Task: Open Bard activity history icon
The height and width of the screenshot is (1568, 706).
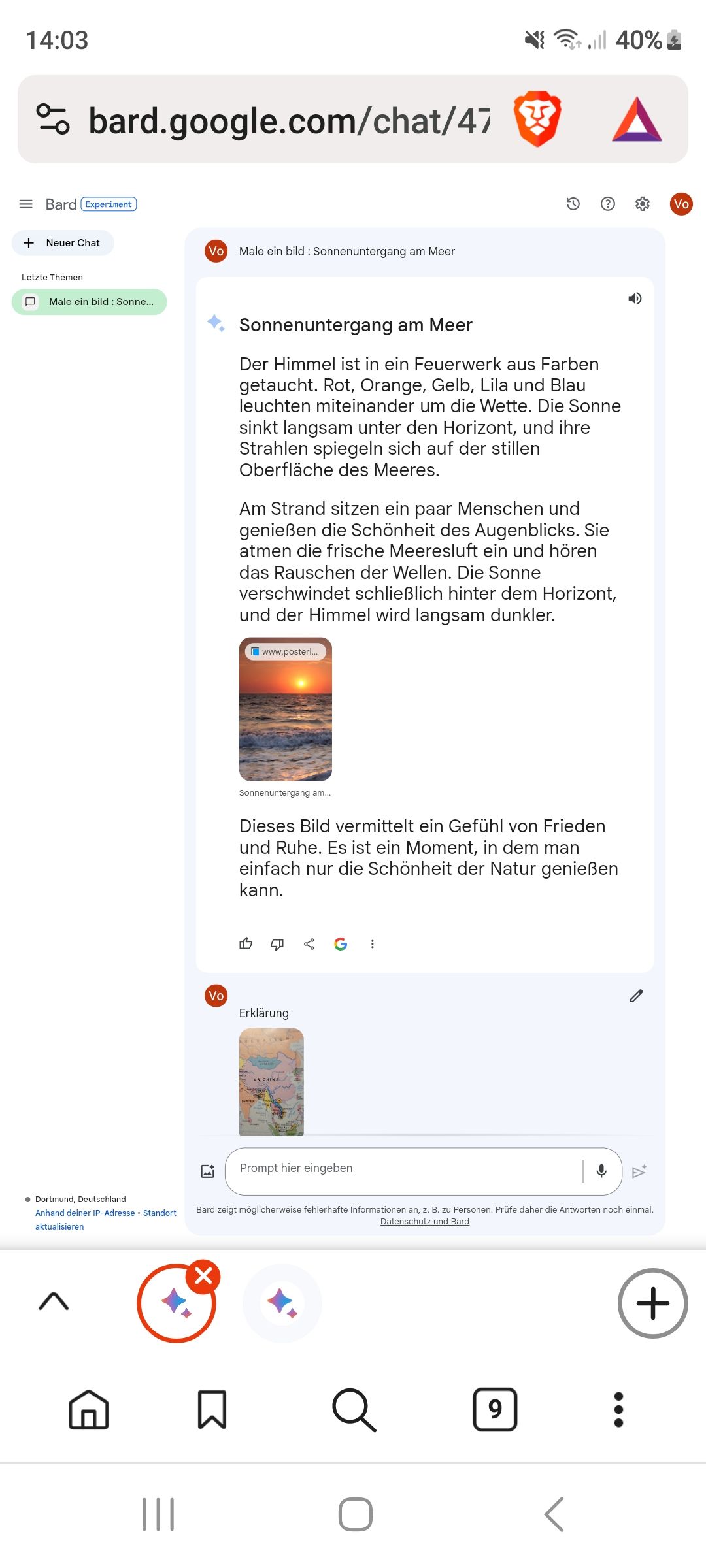Action: coord(573,204)
